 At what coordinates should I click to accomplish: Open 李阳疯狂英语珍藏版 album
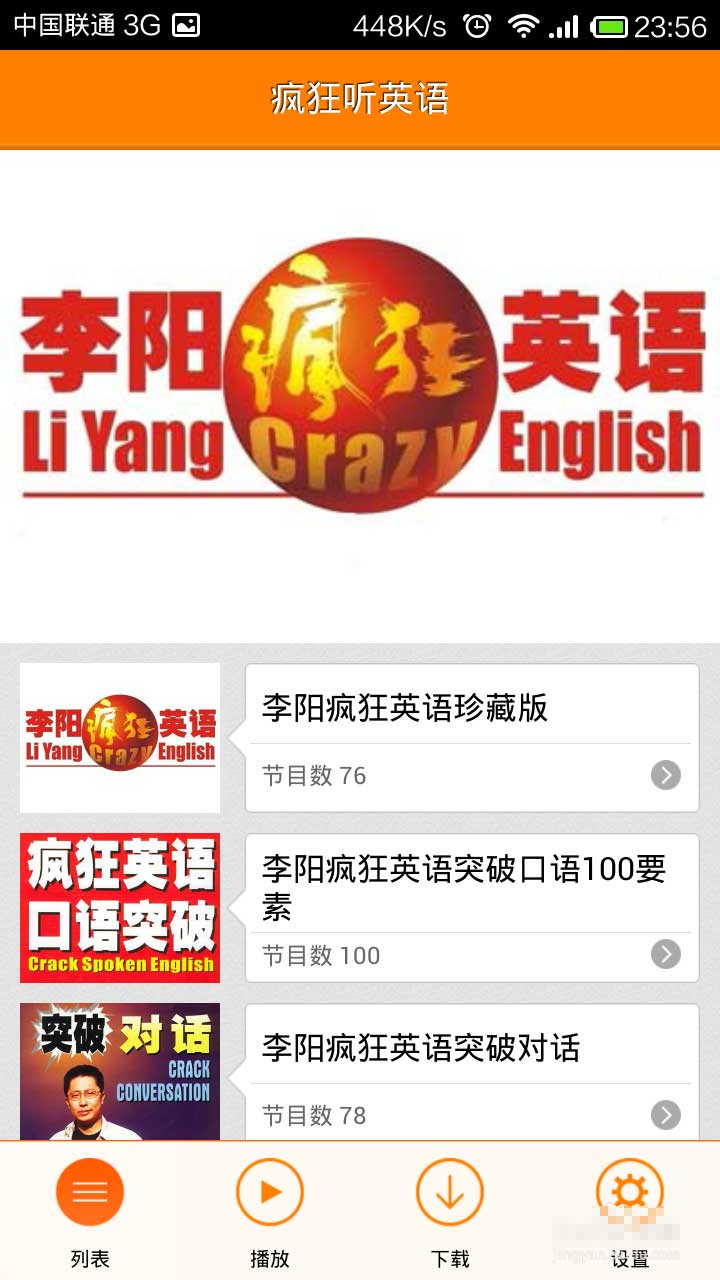(x=404, y=708)
